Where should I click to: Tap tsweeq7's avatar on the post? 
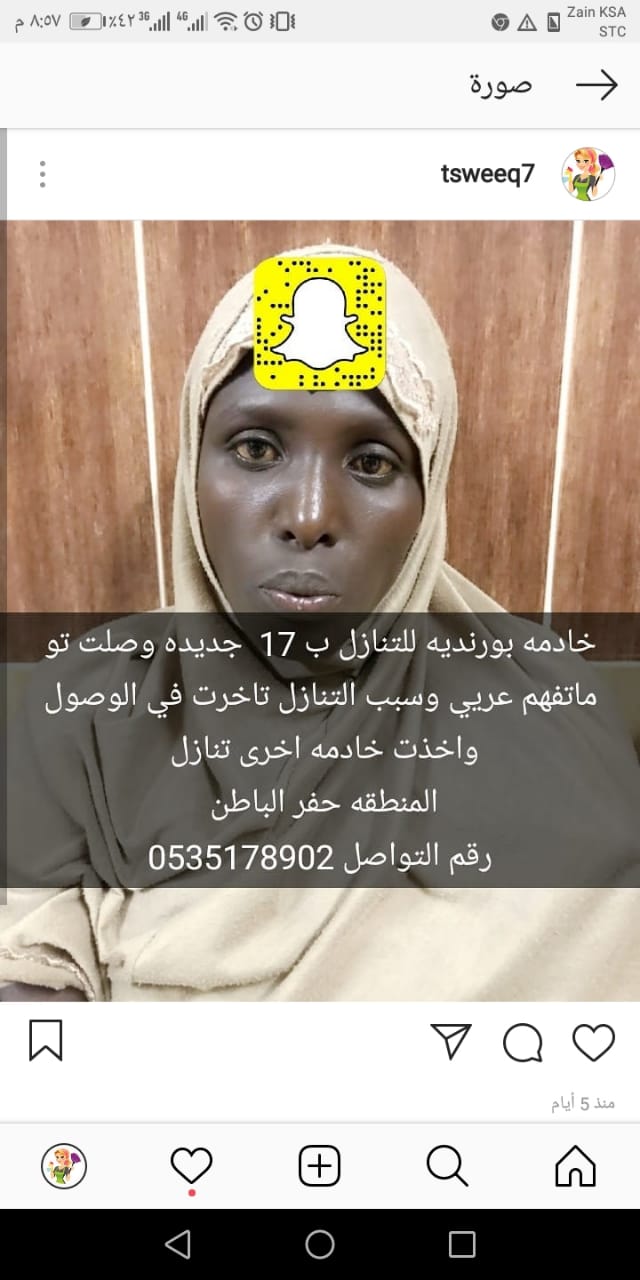[x=588, y=174]
